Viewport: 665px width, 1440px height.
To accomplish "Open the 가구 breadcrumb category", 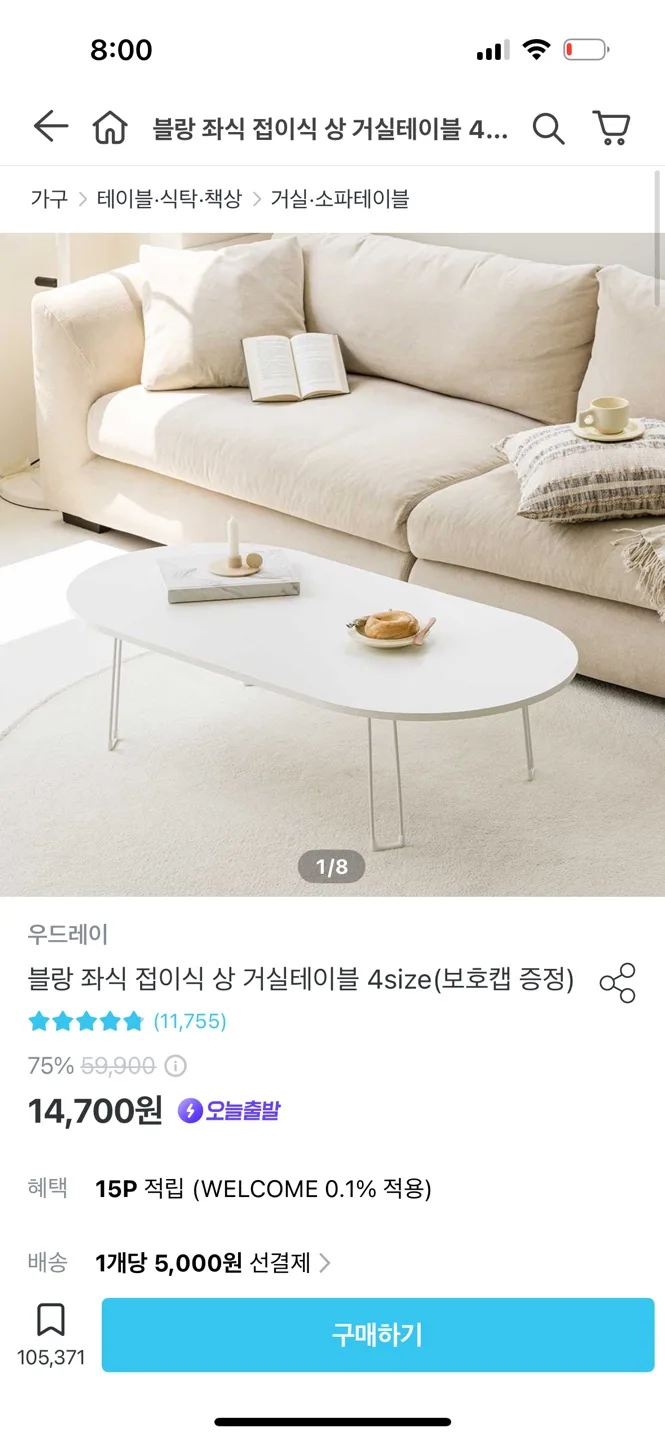I will pyautogui.click(x=48, y=199).
